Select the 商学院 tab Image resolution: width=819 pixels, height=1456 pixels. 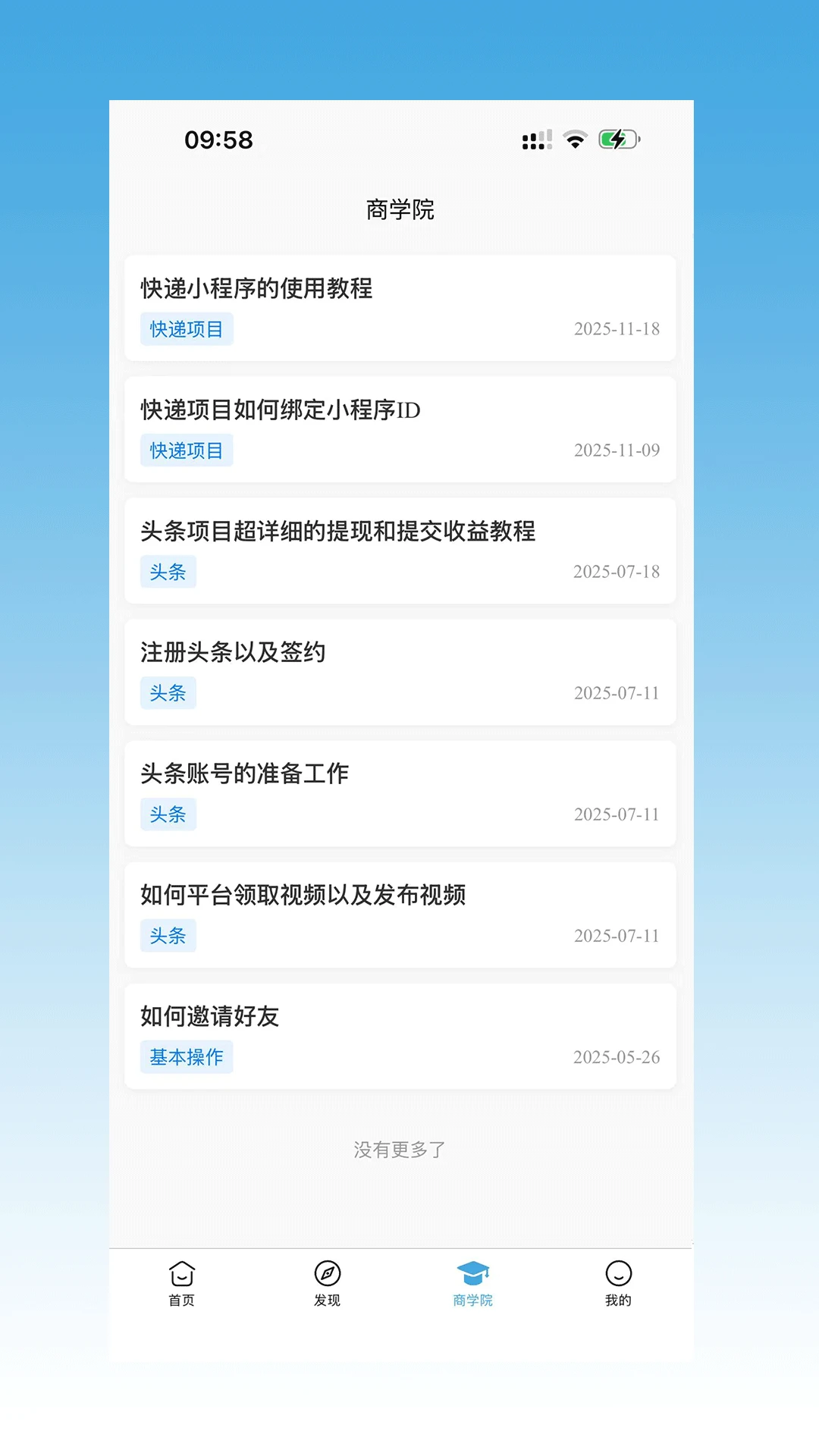click(473, 1284)
